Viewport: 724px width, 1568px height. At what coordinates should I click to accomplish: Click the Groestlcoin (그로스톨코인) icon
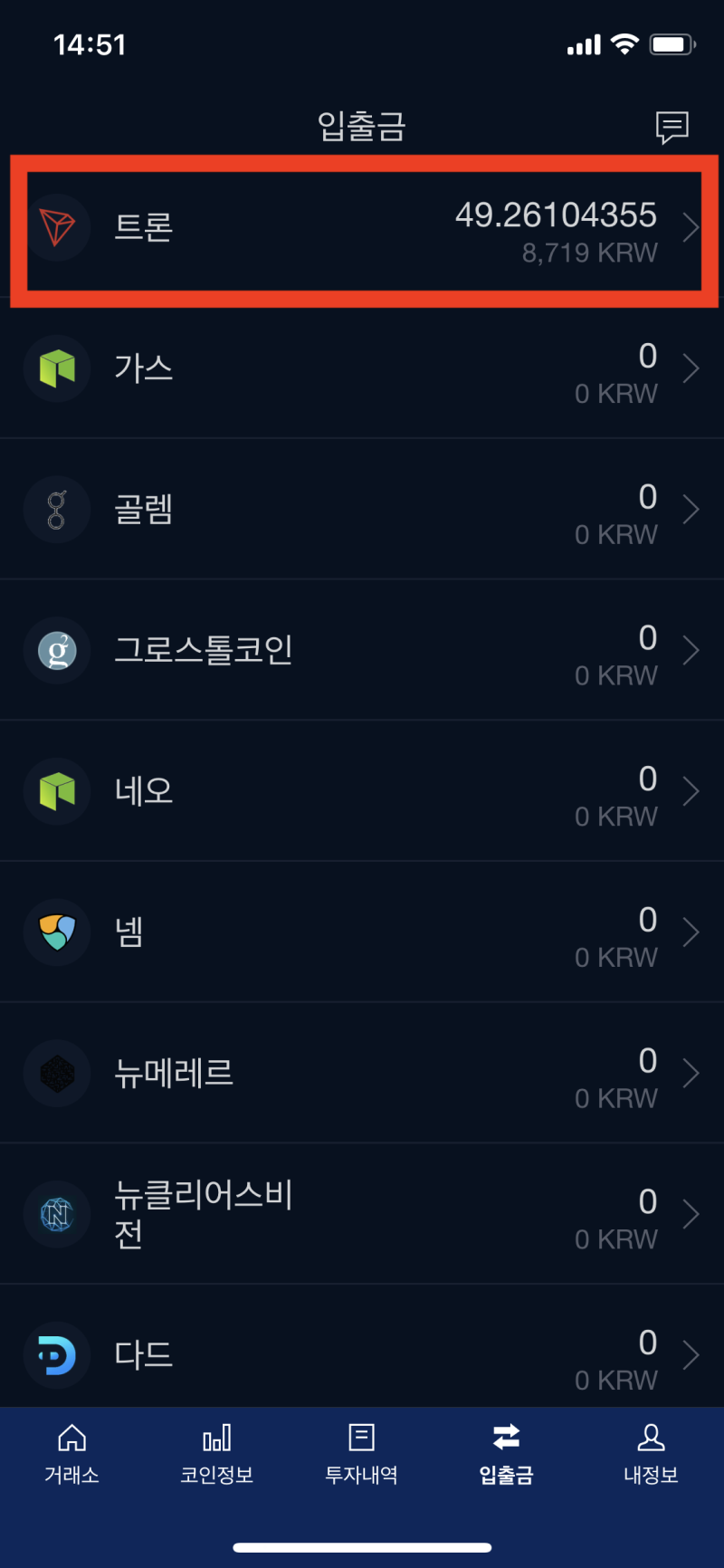point(56,650)
